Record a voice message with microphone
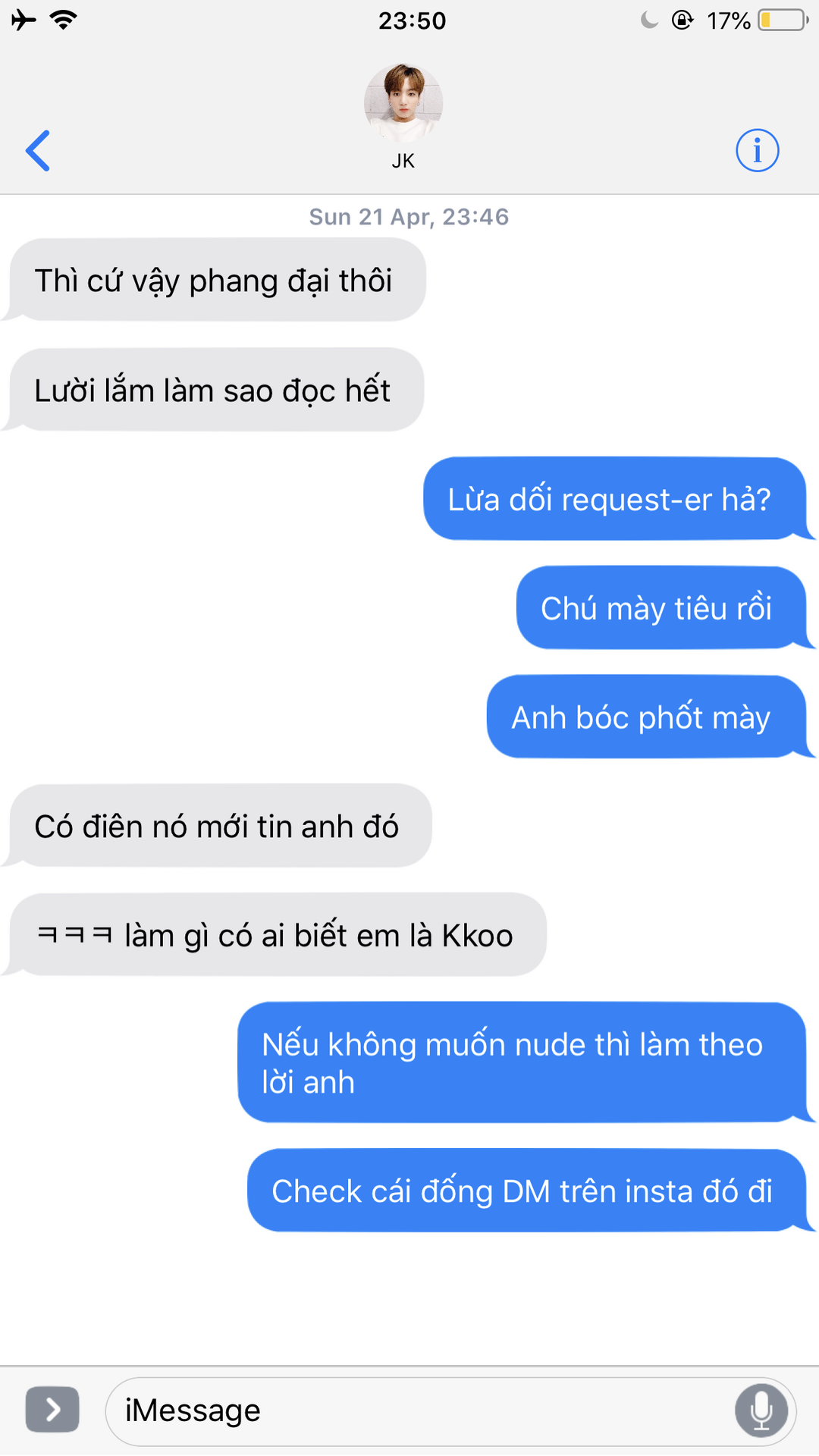The width and height of the screenshot is (819, 1456). (761, 1411)
